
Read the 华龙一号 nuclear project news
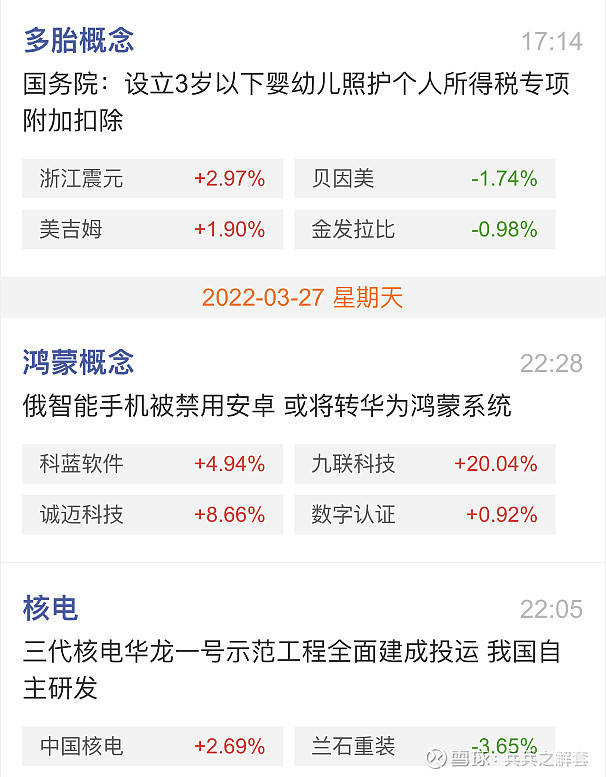click(x=291, y=670)
